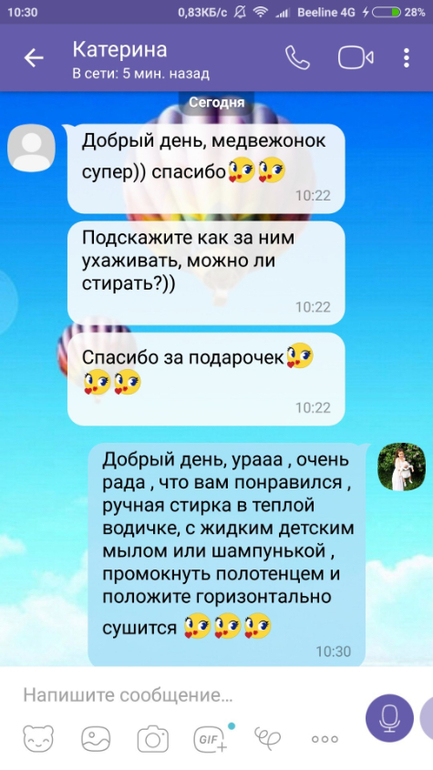
Task: Show more attachment options via three dots
Action: click(x=325, y=739)
